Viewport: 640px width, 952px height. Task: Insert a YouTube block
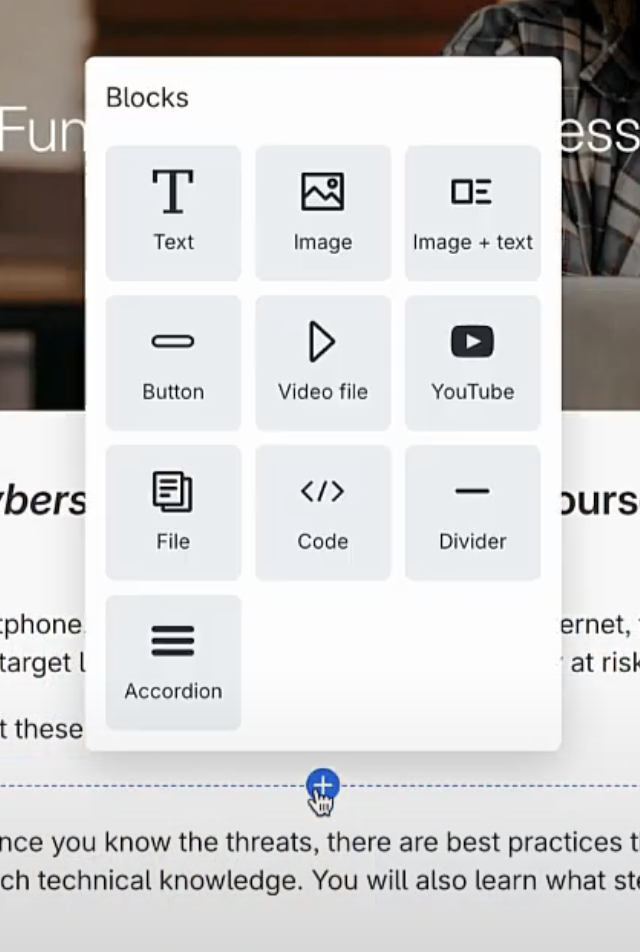pyautogui.click(x=472, y=362)
